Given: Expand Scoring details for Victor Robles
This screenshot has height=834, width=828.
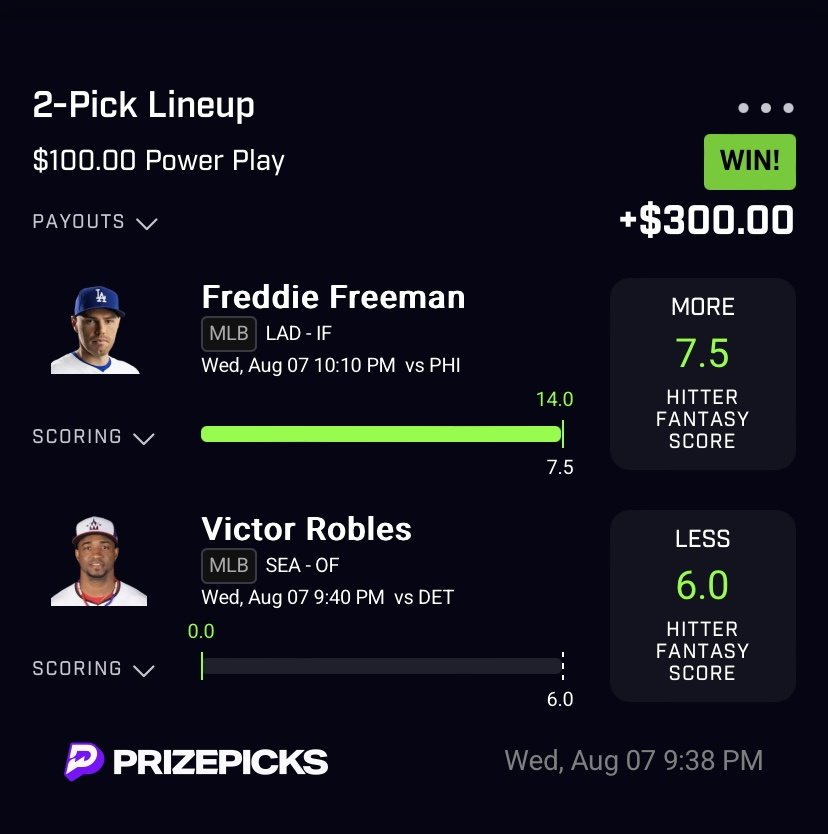Looking at the screenshot, I should (x=93, y=669).
